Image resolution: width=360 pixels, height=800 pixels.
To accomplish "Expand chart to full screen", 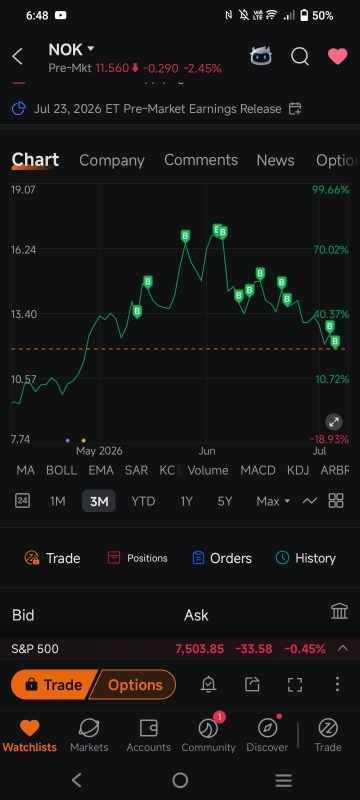I will (334, 422).
